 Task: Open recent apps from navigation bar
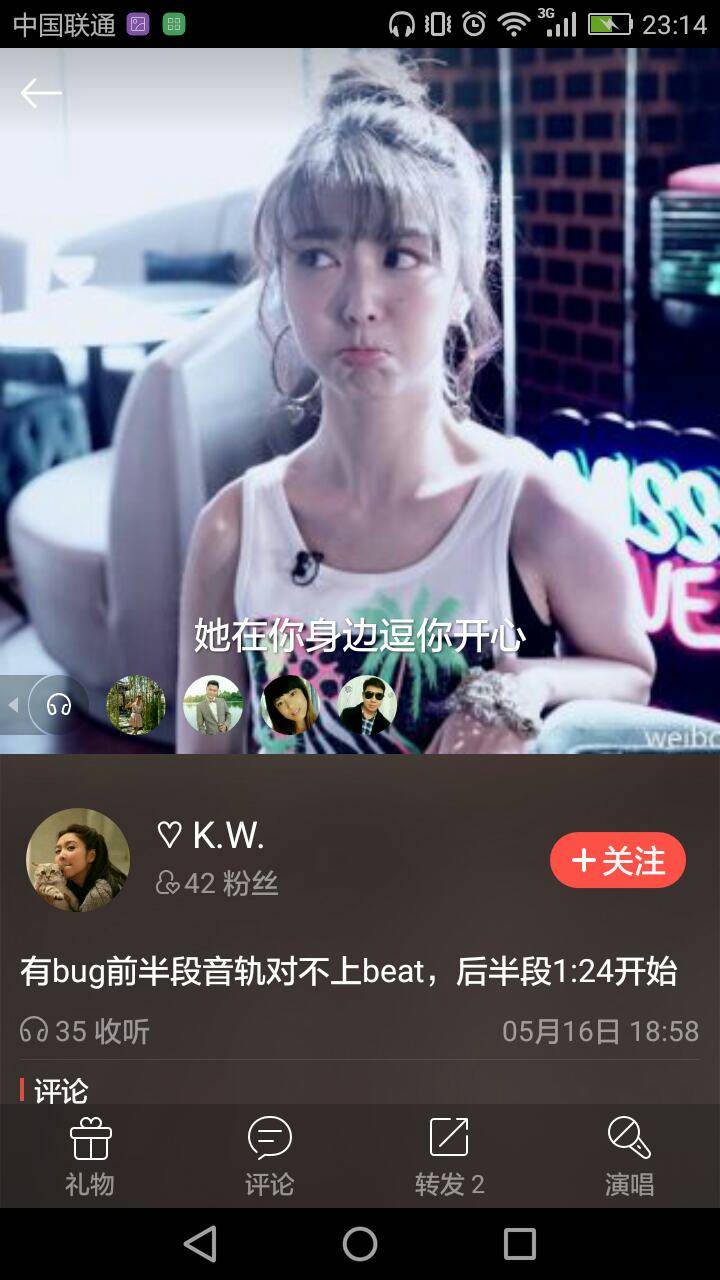(x=520, y=1244)
